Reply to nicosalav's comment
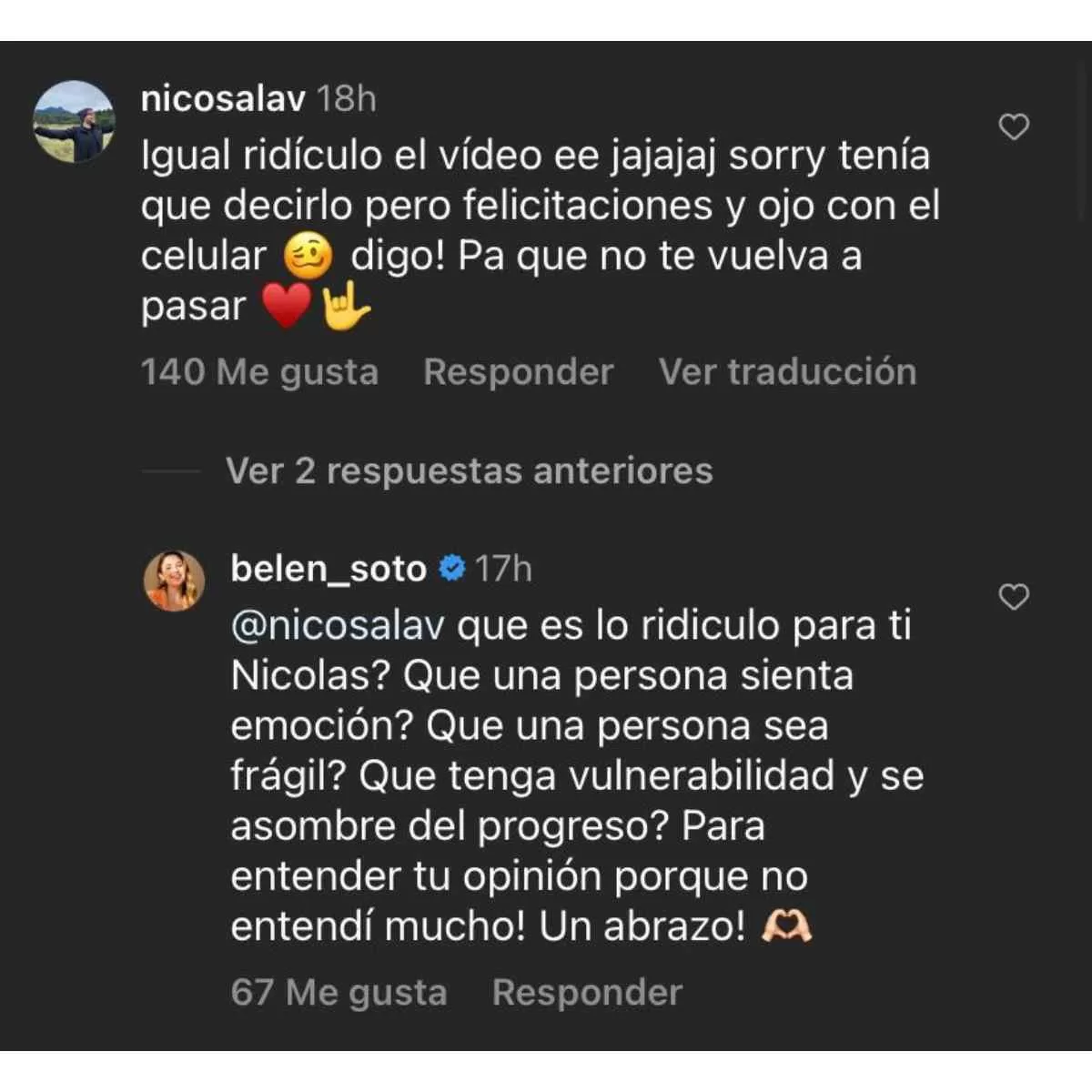Image resolution: width=1092 pixels, height=1092 pixels. 518,372
